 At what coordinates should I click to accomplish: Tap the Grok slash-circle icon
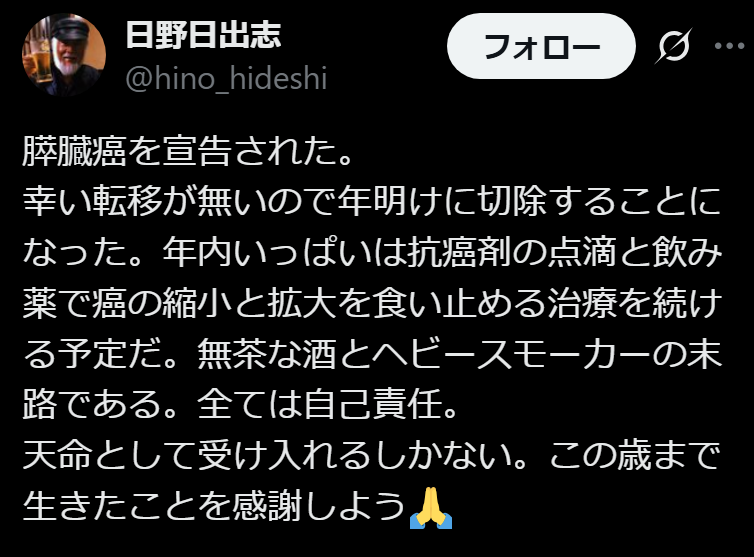pos(676,47)
